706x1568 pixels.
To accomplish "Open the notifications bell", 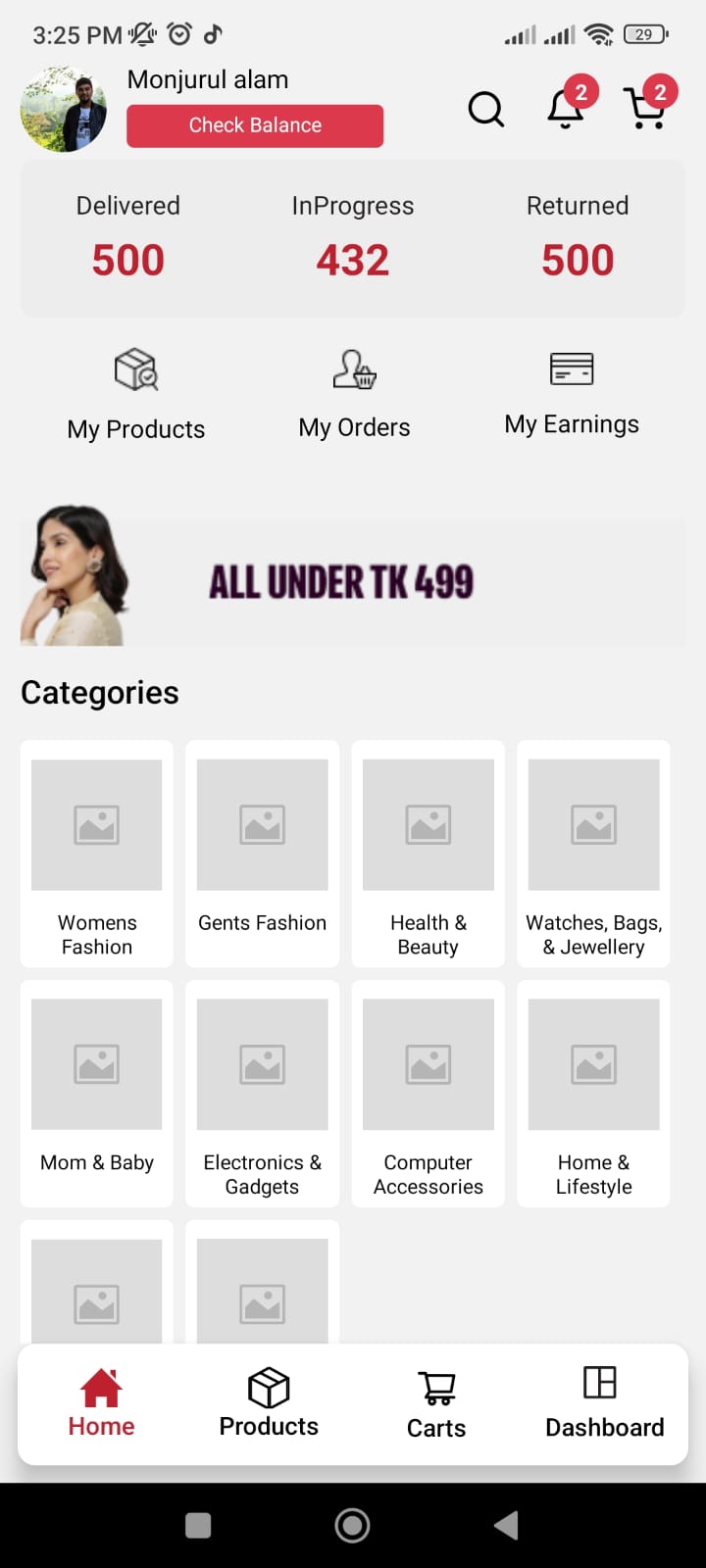I will (x=566, y=109).
